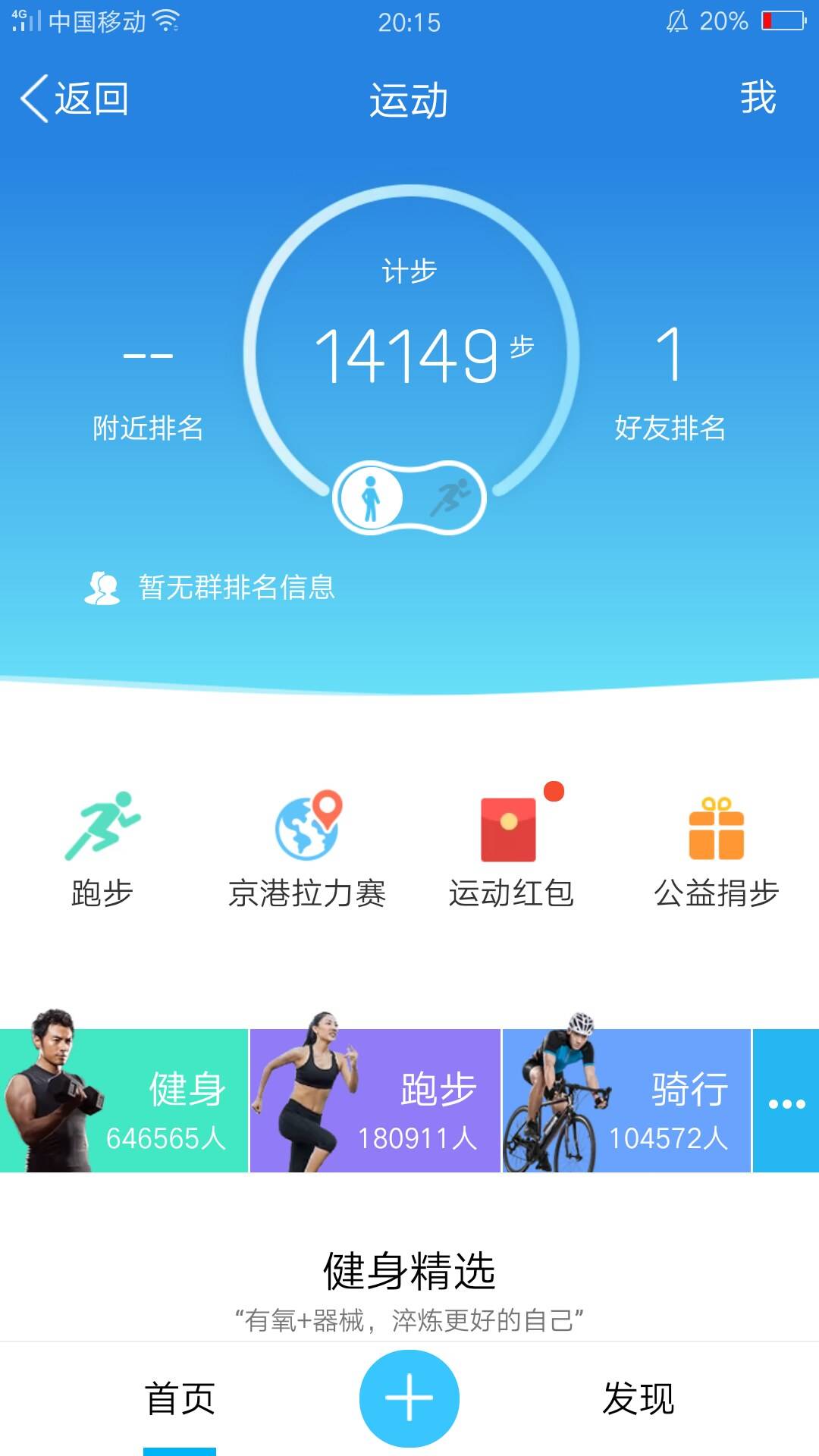Show more sport categories
Image resolution: width=819 pixels, height=1456 pixels.
pos(786,1103)
